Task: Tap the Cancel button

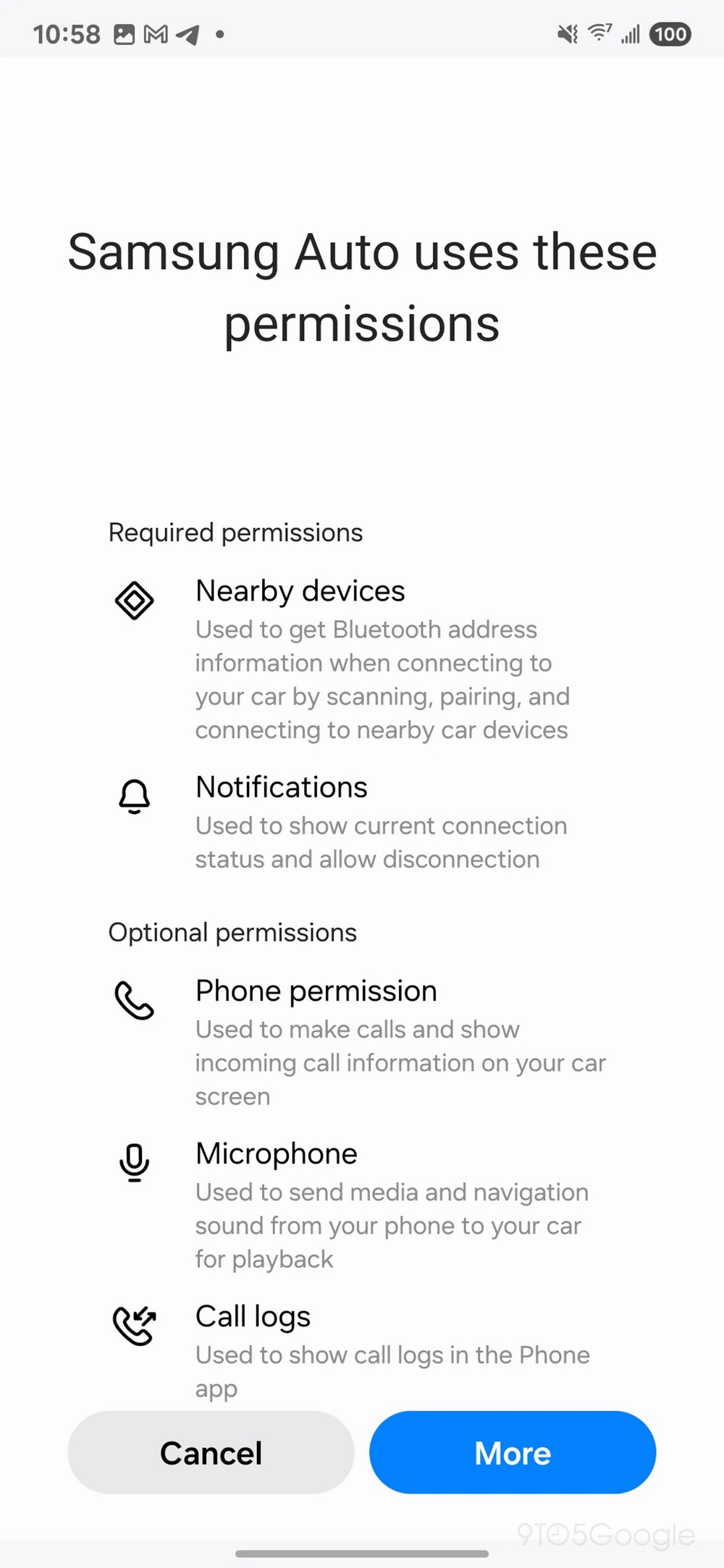Action: pos(211,1452)
